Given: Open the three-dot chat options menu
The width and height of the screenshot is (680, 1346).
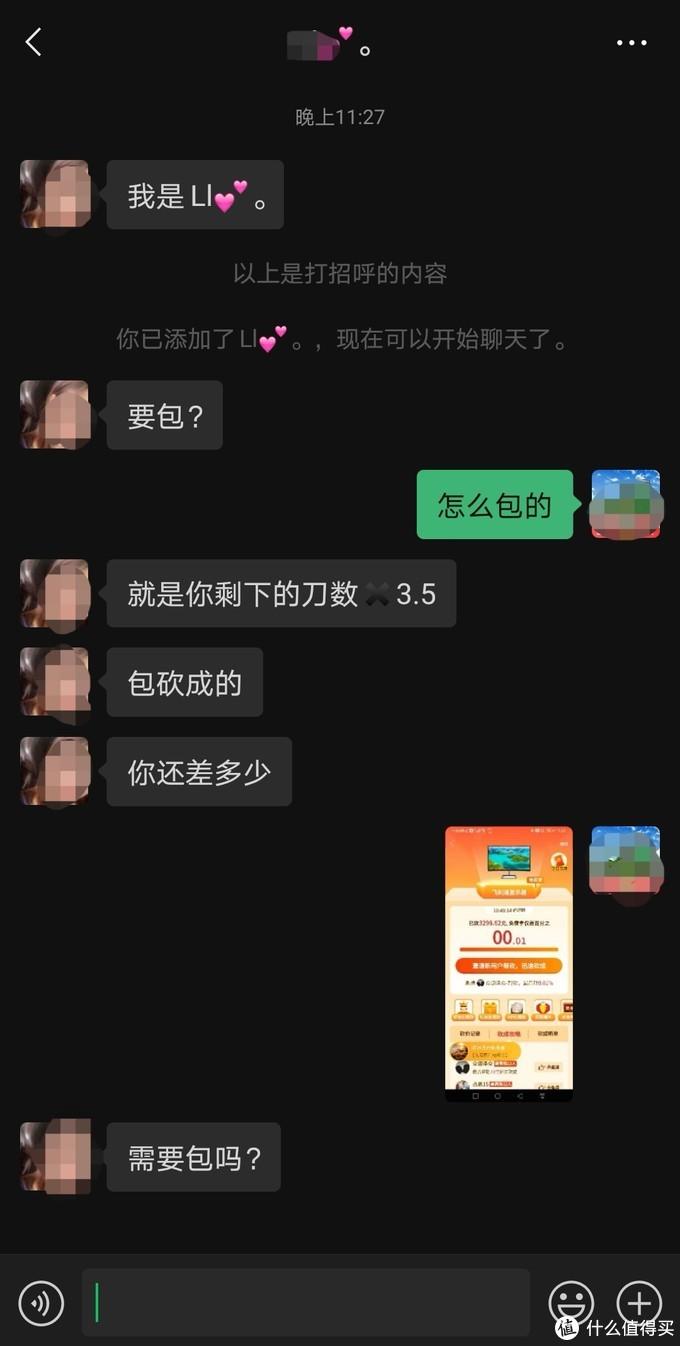Looking at the screenshot, I should 632,43.
